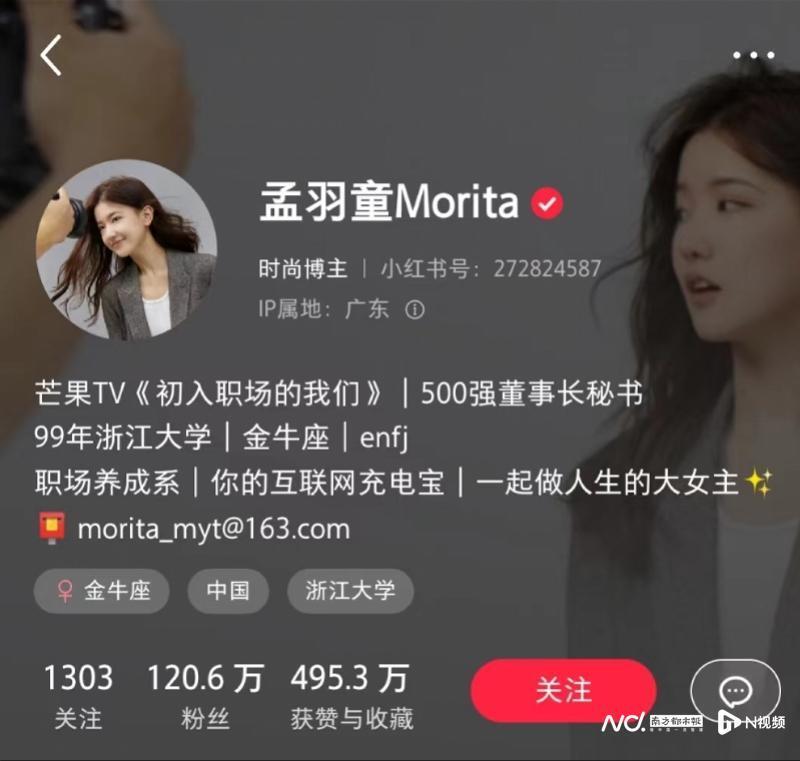Open the 中国 tag chip
Image resolution: width=800 pixels, height=761 pixels.
coord(228,591)
